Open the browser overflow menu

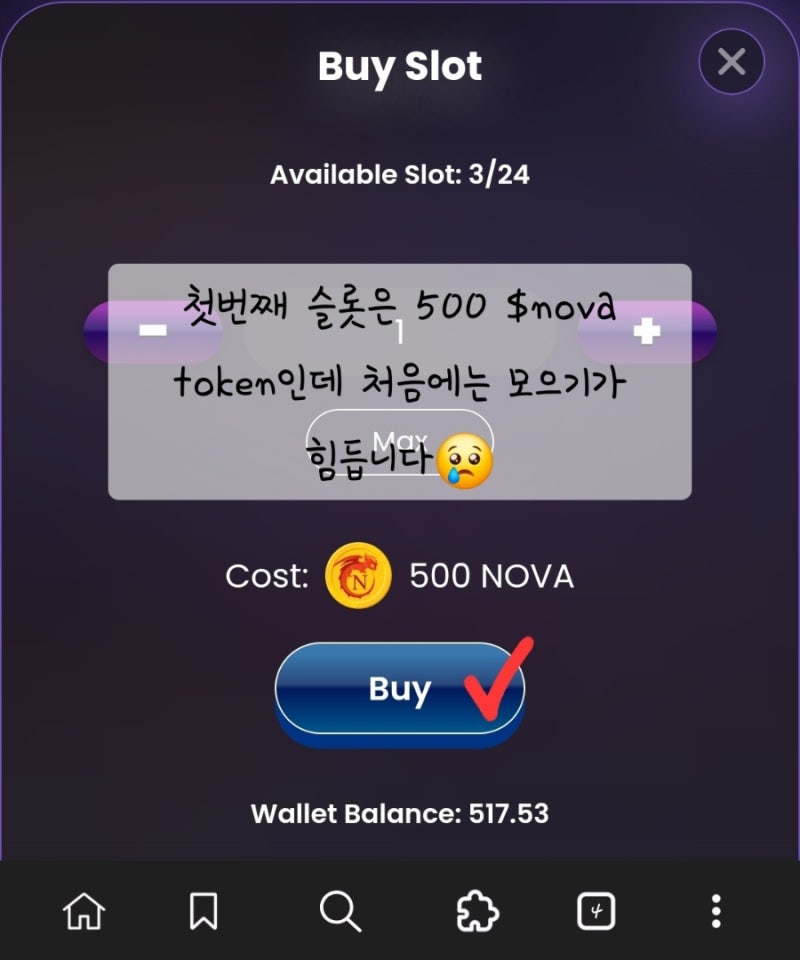tap(715, 911)
